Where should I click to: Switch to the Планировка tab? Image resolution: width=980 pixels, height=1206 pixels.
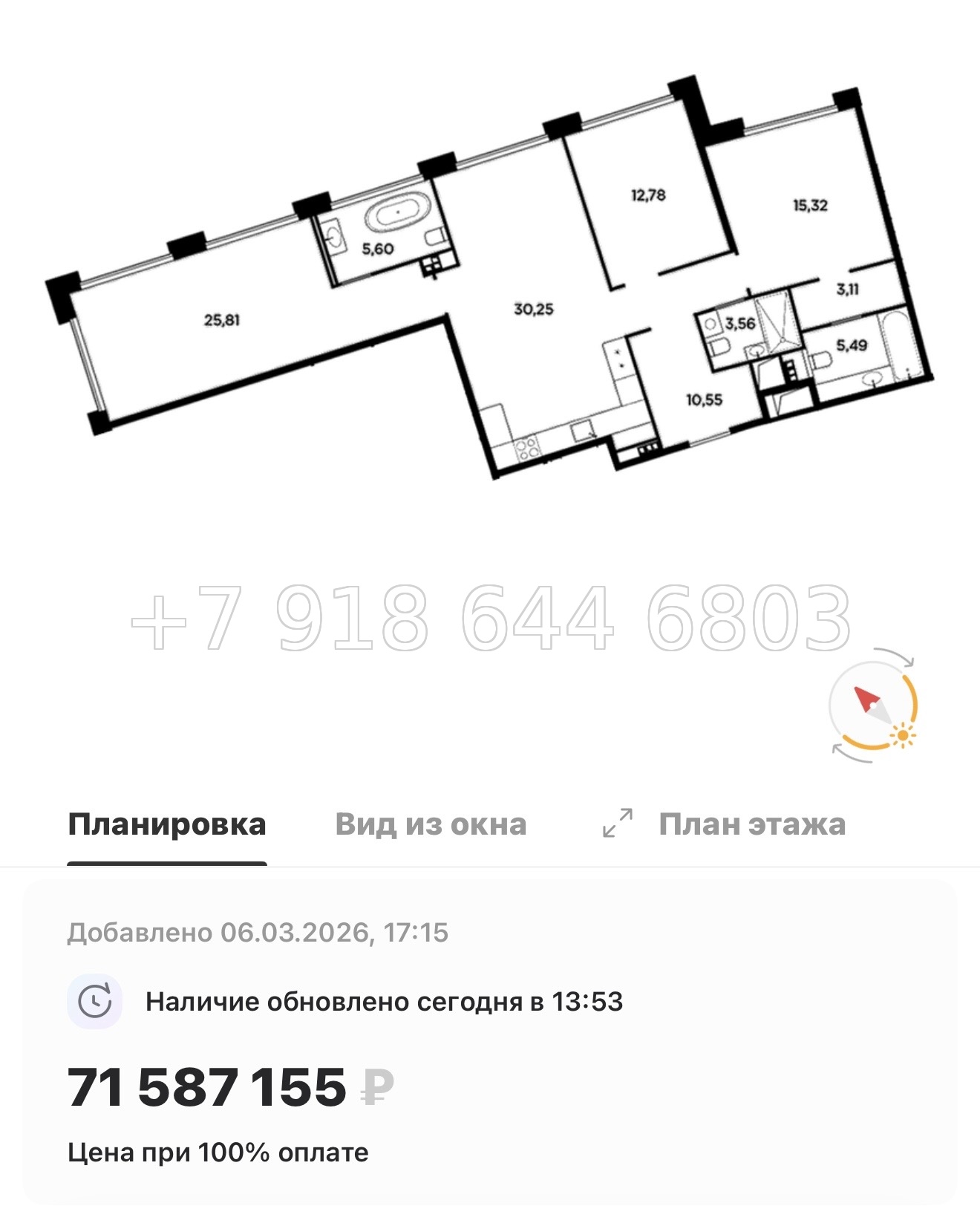click(x=166, y=824)
